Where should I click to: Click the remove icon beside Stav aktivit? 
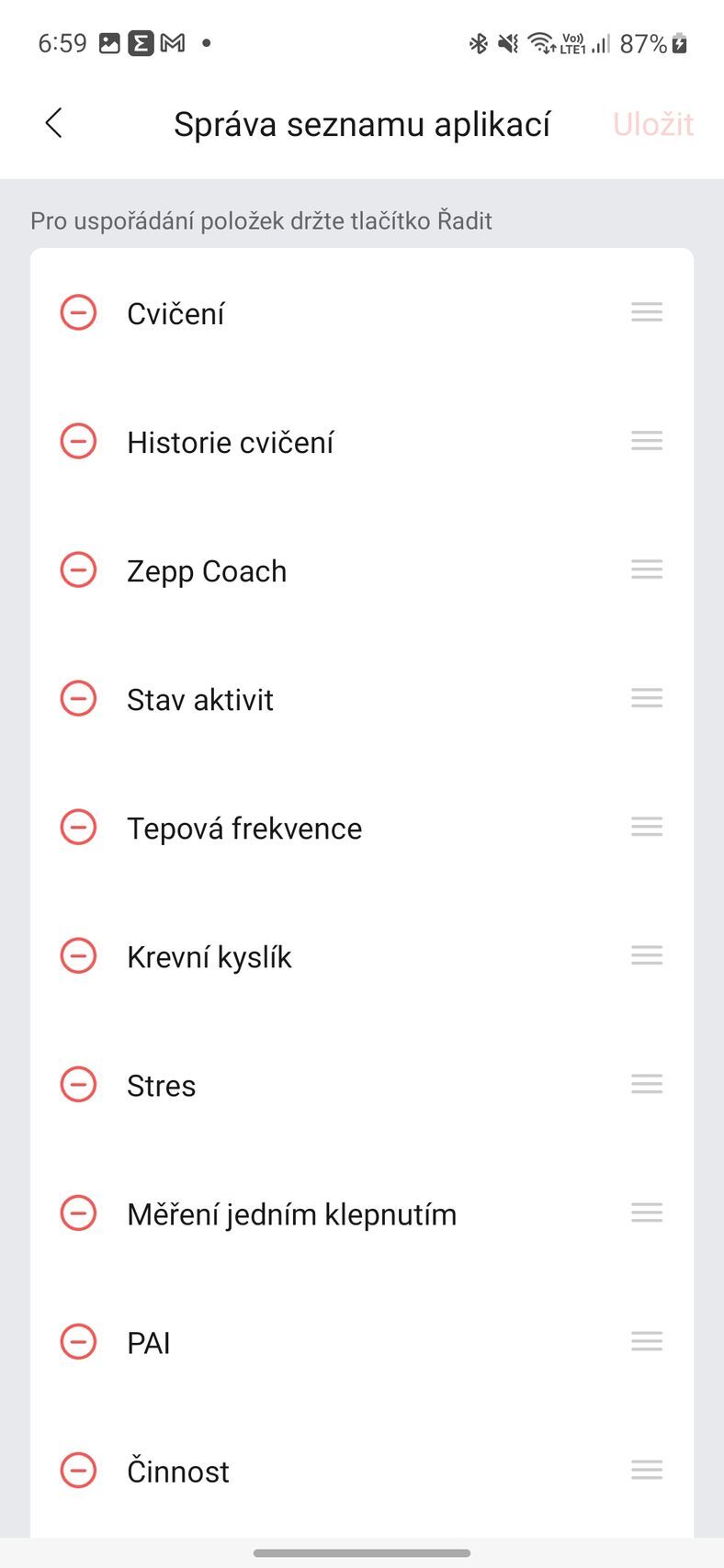78,698
